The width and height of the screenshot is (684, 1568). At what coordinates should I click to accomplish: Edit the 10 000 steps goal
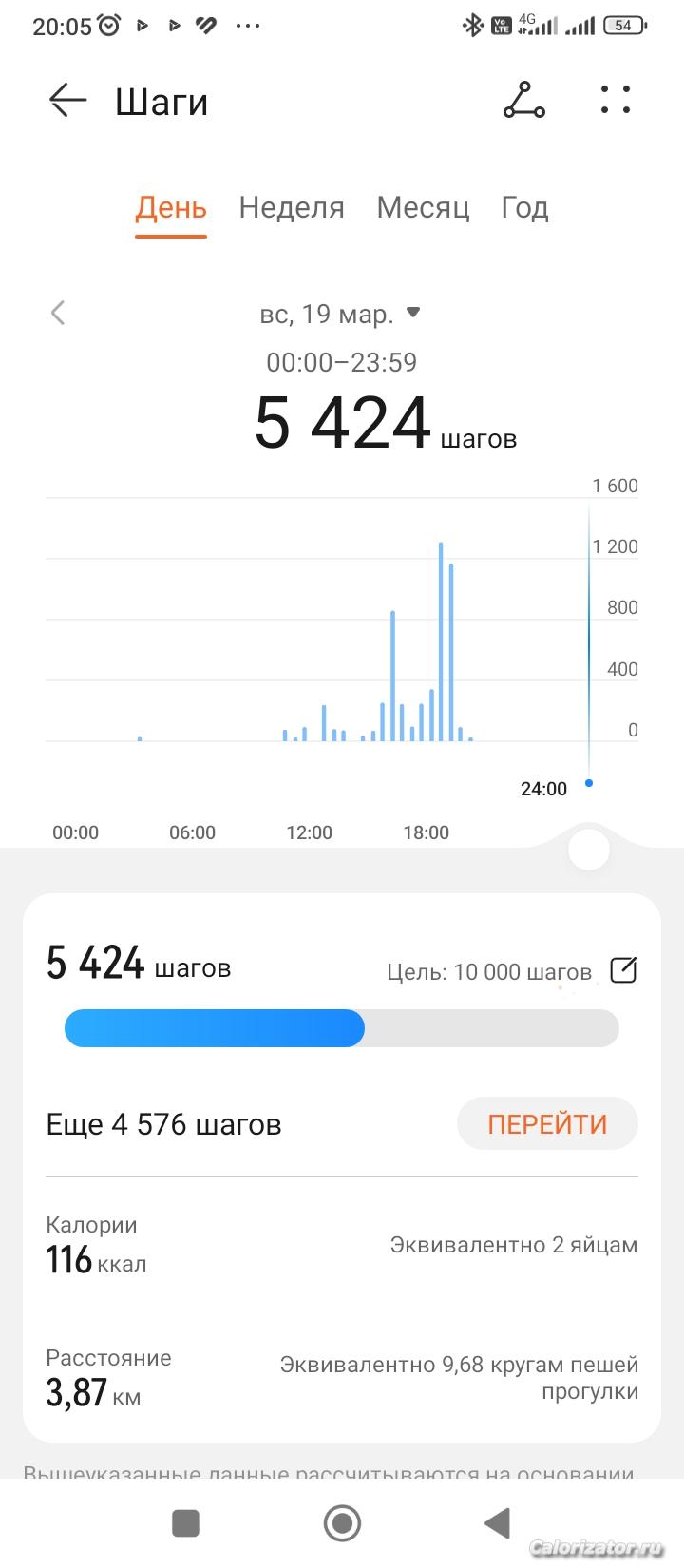(623, 970)
